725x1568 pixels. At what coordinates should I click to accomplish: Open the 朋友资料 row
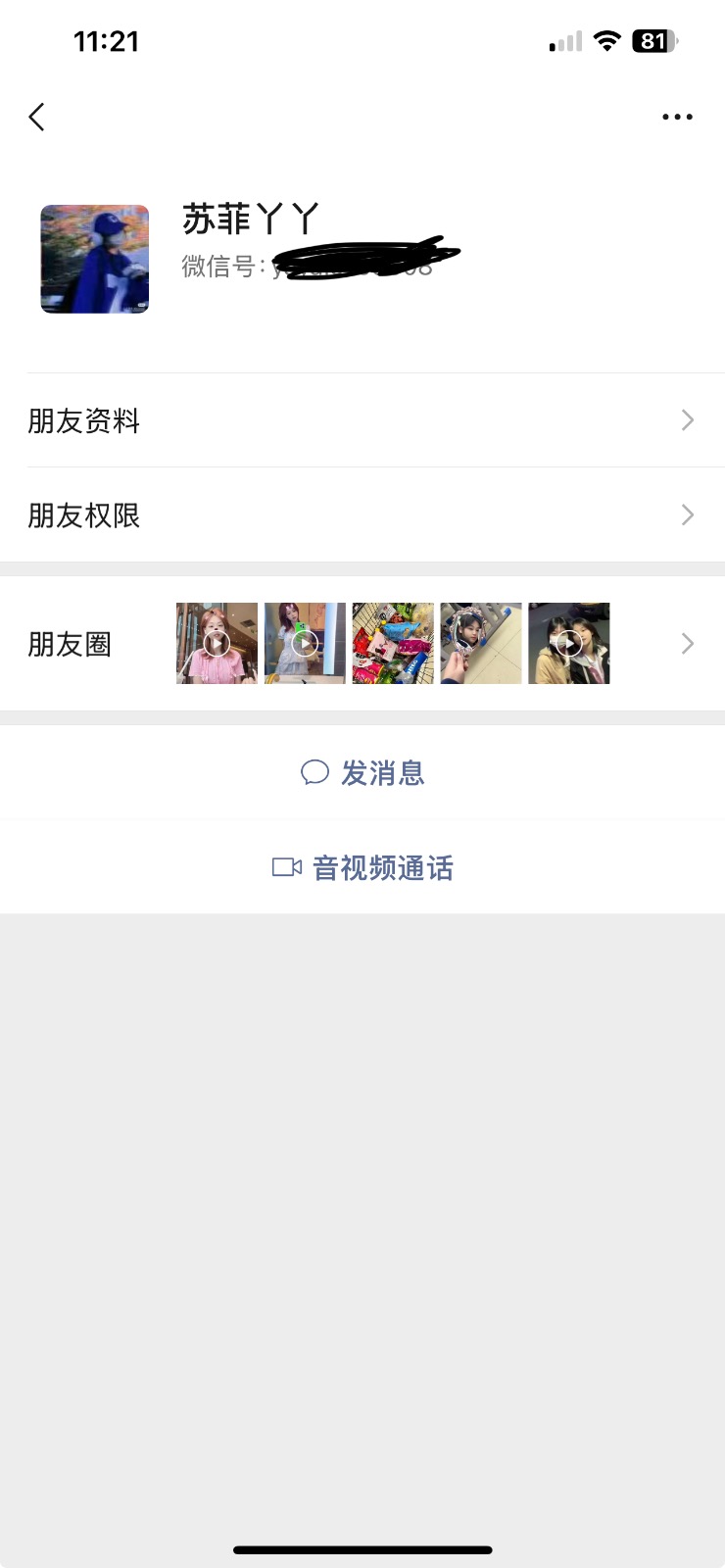(x=362, y=420)
